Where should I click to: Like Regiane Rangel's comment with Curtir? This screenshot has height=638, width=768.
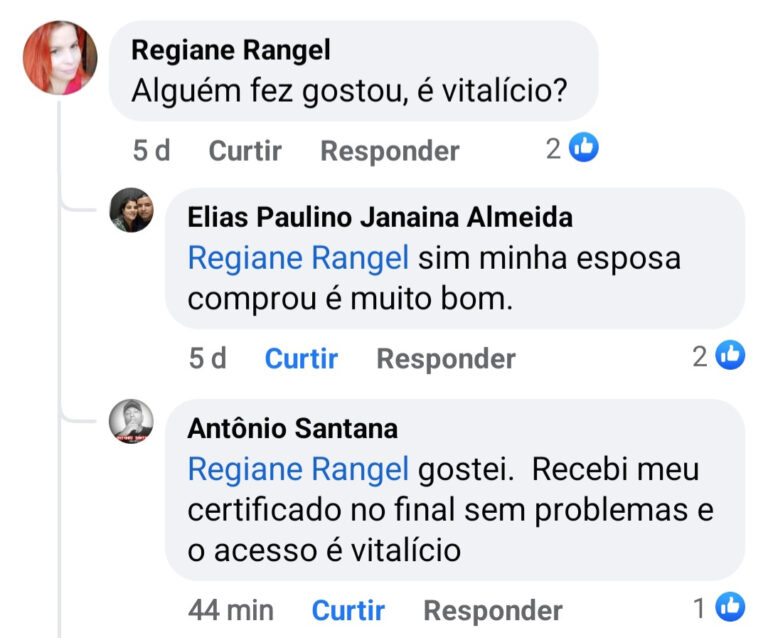(x=245, y=151)
